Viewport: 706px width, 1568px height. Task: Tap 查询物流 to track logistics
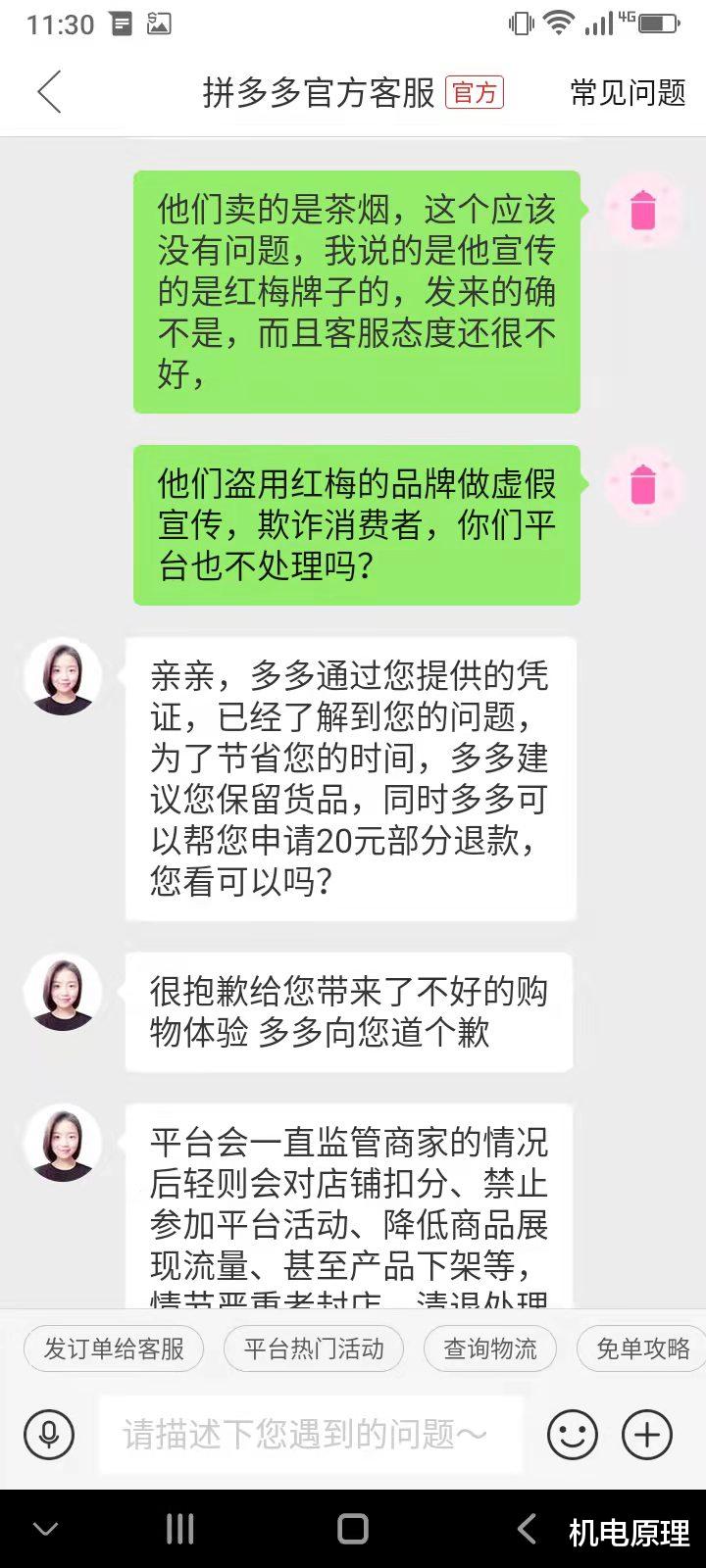coord(489,1348)
